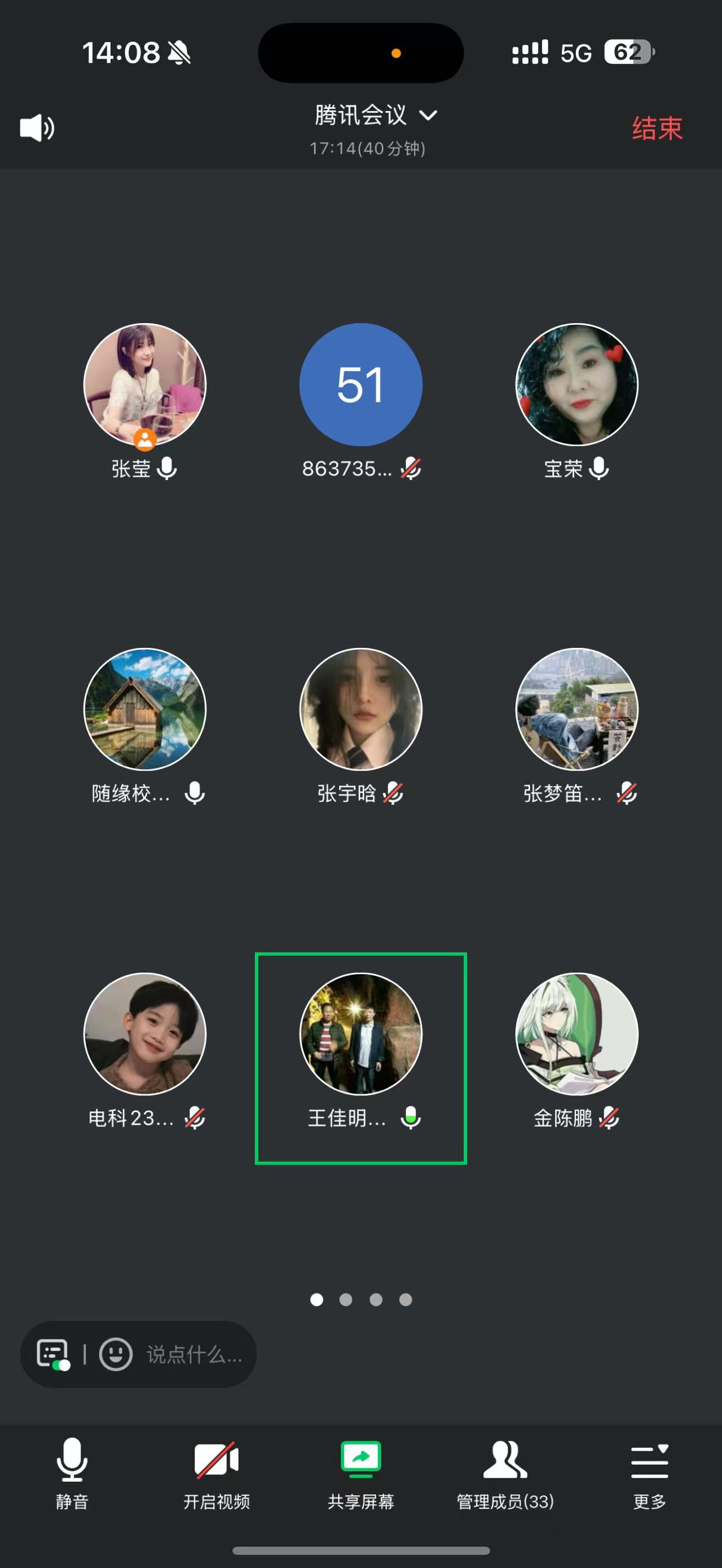Start 共享屏幕 screen sharing

point(361,1473)
